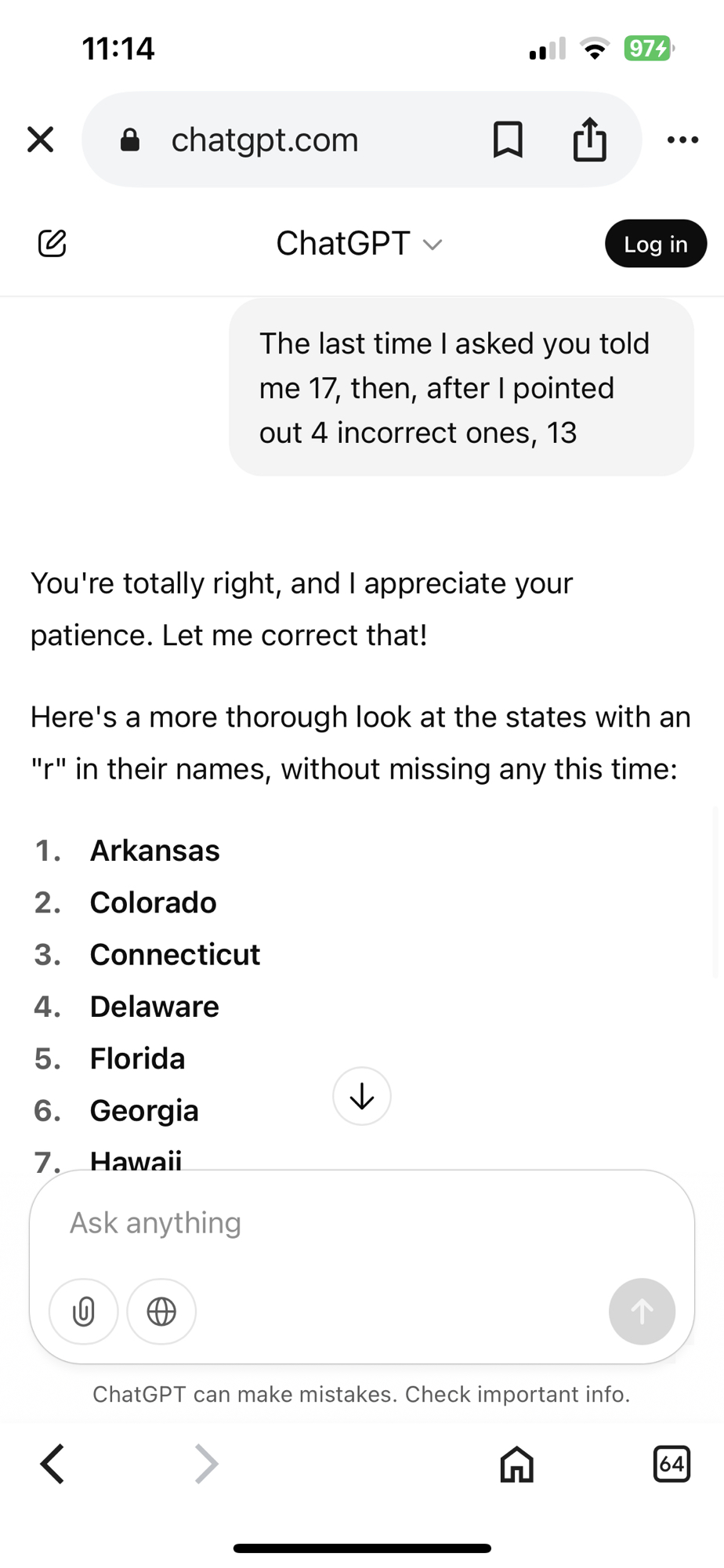The image size is (724, 1568).
Task: Start a new chat with compose icon
Action: click(52, 243)
